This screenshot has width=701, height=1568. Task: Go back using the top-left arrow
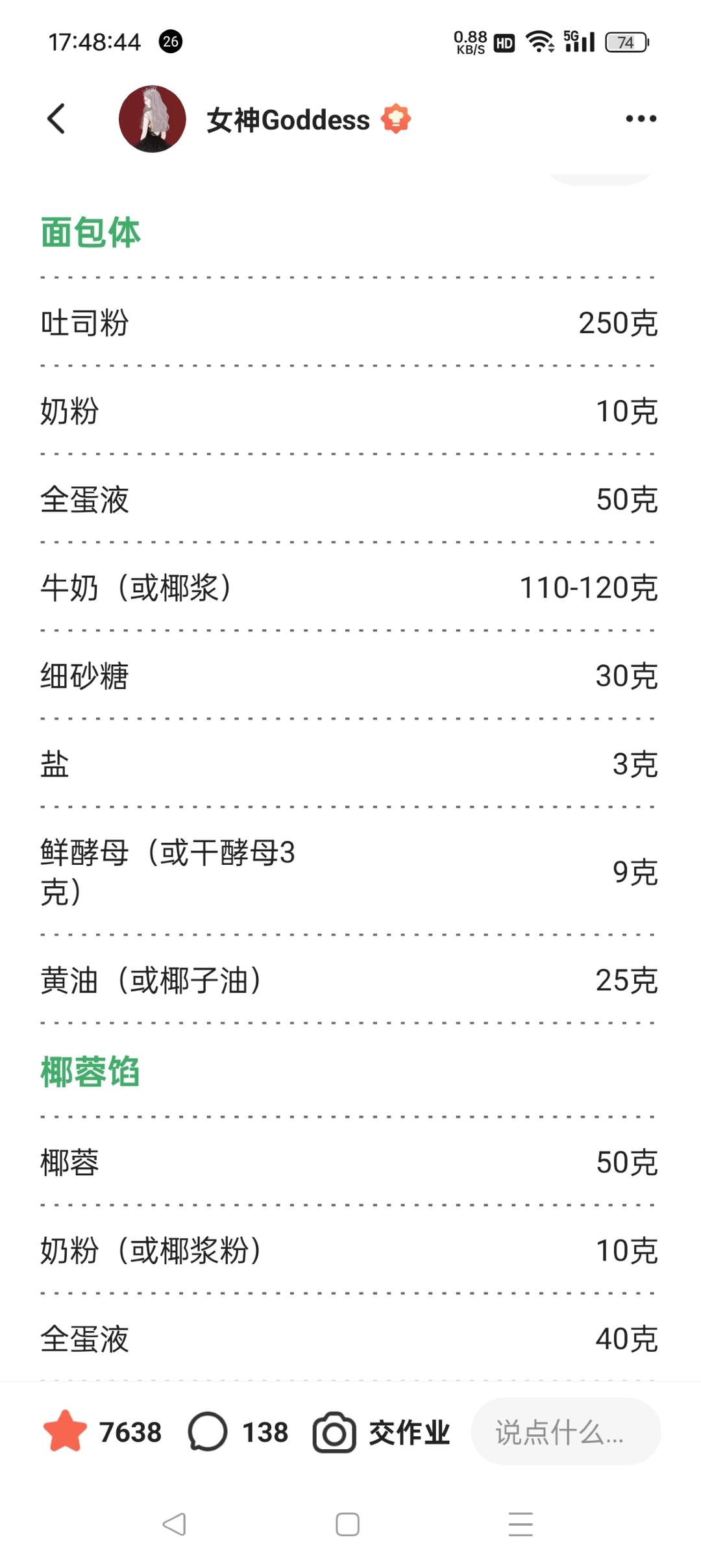(x=56, y=119)
